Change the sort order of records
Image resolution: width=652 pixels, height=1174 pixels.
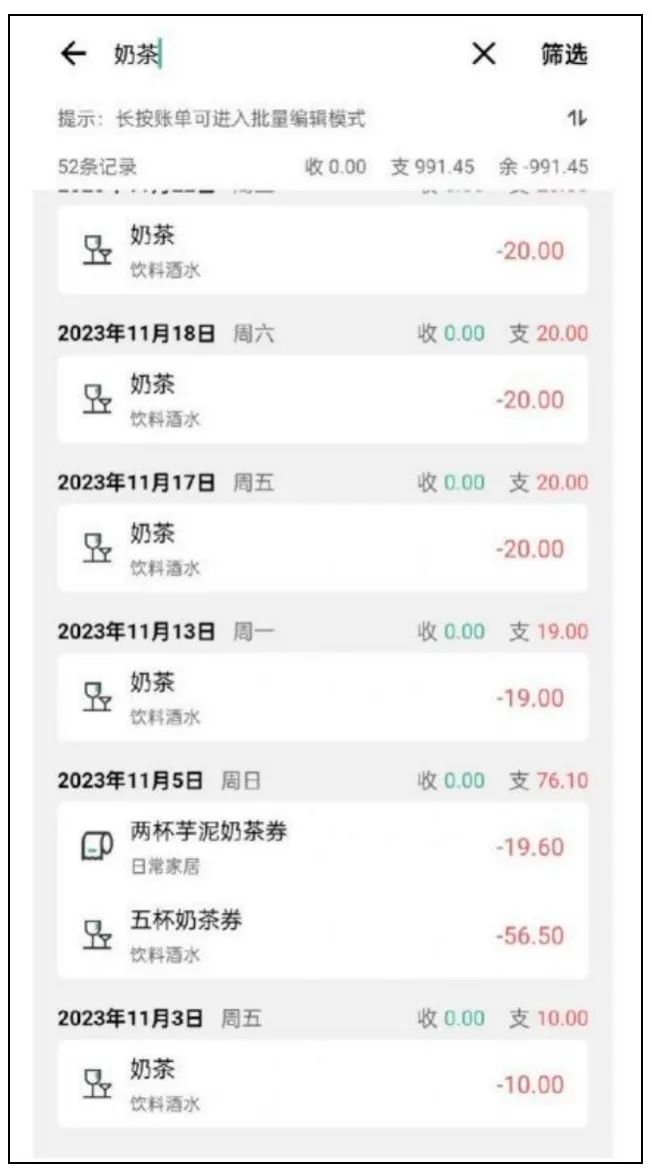[x=577, y=120]
